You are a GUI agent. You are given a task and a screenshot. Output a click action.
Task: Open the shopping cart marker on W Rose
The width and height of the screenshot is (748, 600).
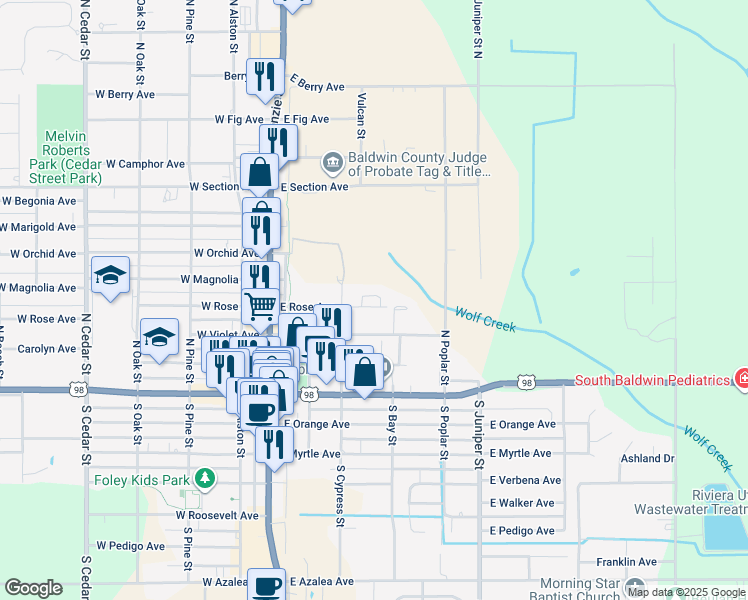coord(261,303)
